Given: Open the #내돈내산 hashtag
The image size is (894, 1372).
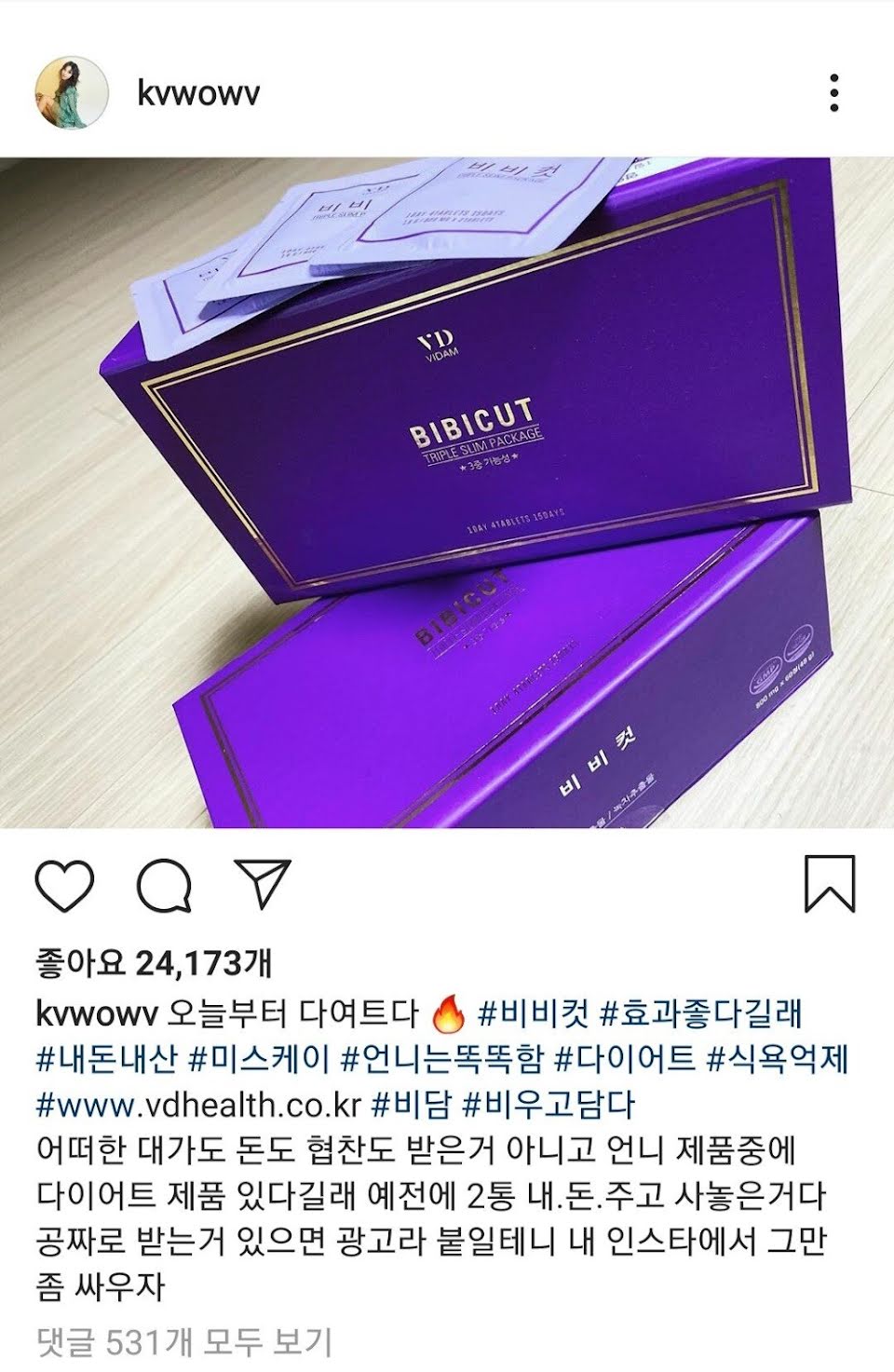Looking at the screenshot, I should pos(105,1059).
